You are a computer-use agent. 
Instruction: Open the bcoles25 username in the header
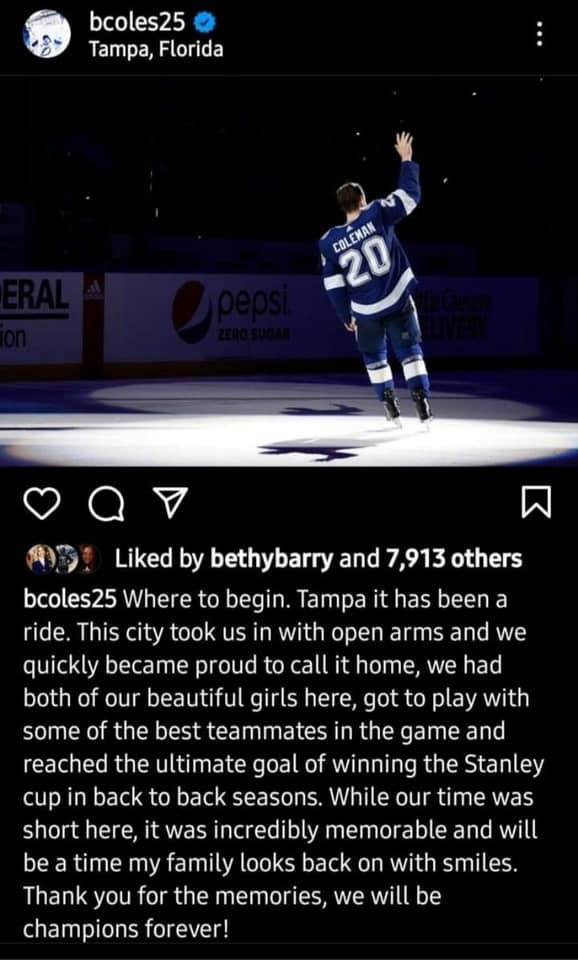137,22
